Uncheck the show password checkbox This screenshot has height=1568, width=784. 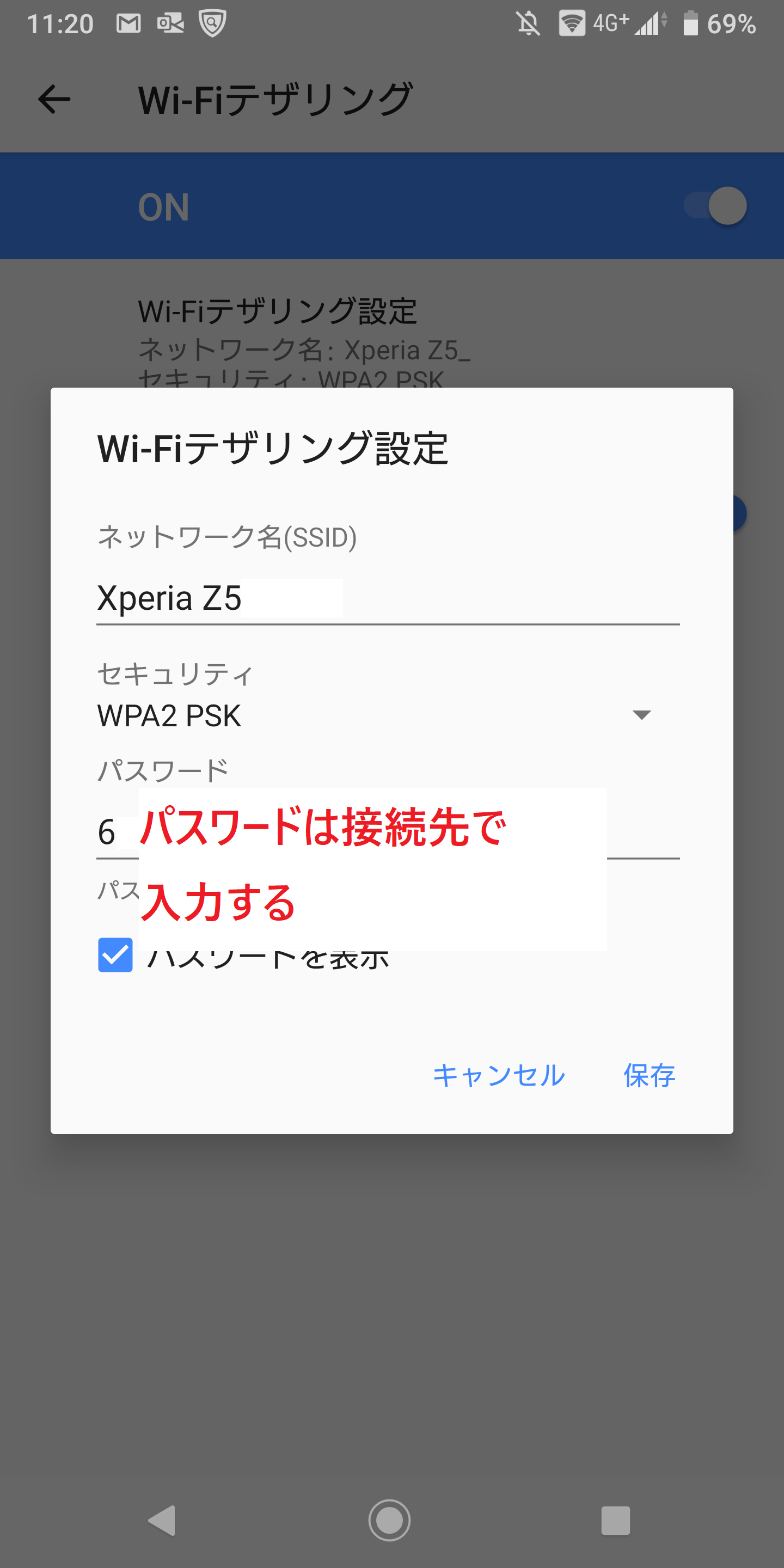[x=115, y=954]
